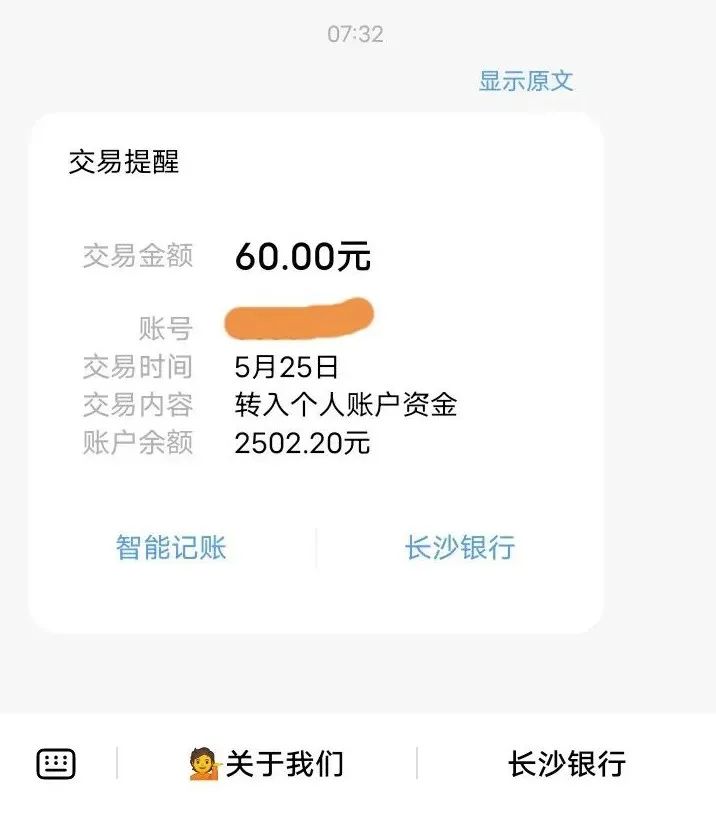
Task: Open the 关于我们 menu
Action: point(266,764)
